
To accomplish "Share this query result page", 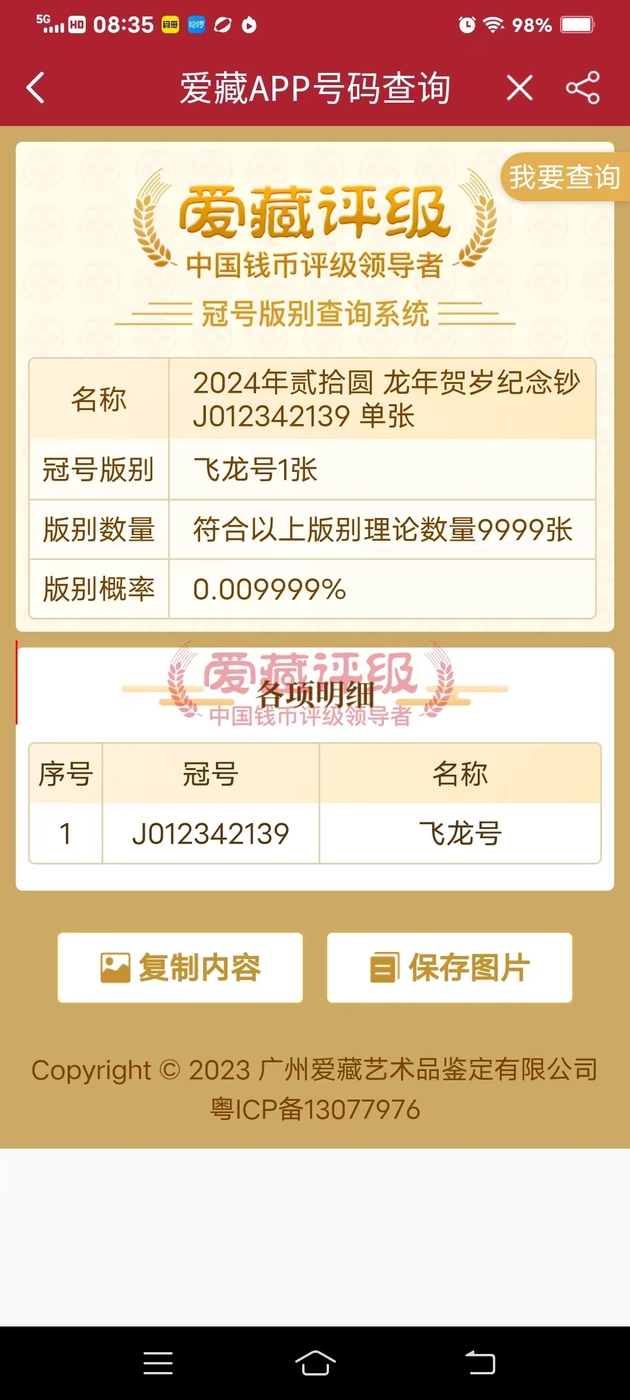I will coord(583,88).
